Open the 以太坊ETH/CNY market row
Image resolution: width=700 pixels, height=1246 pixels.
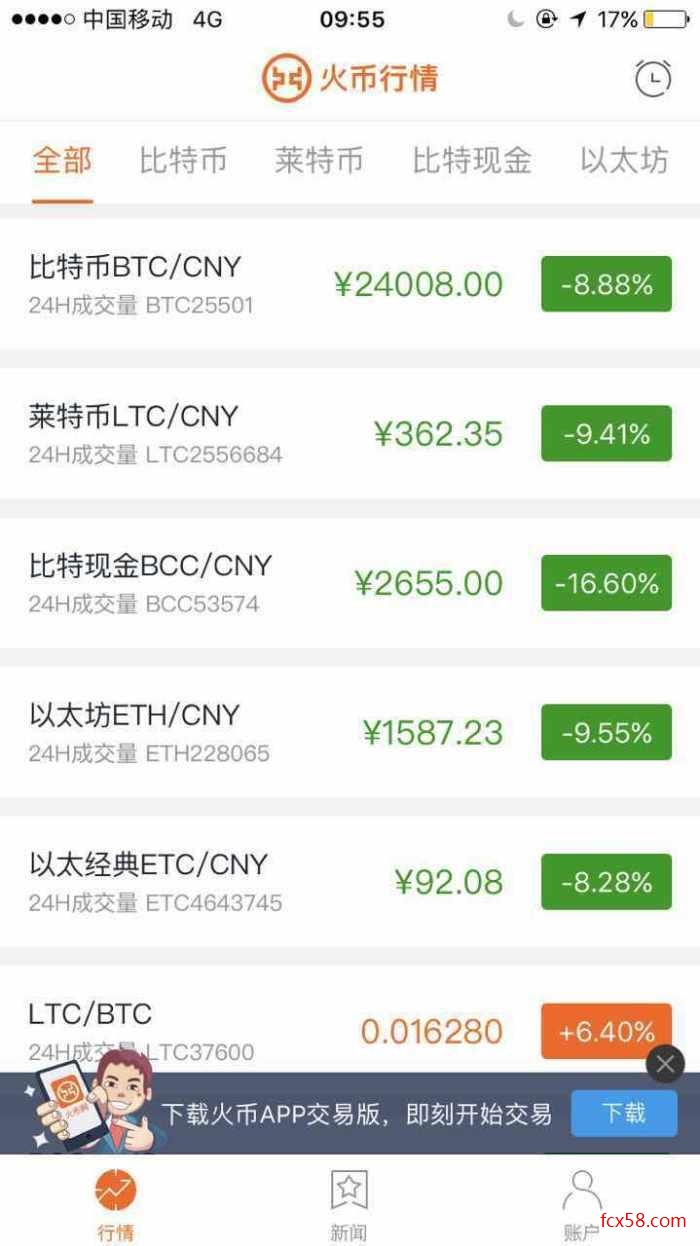point(350,732)
